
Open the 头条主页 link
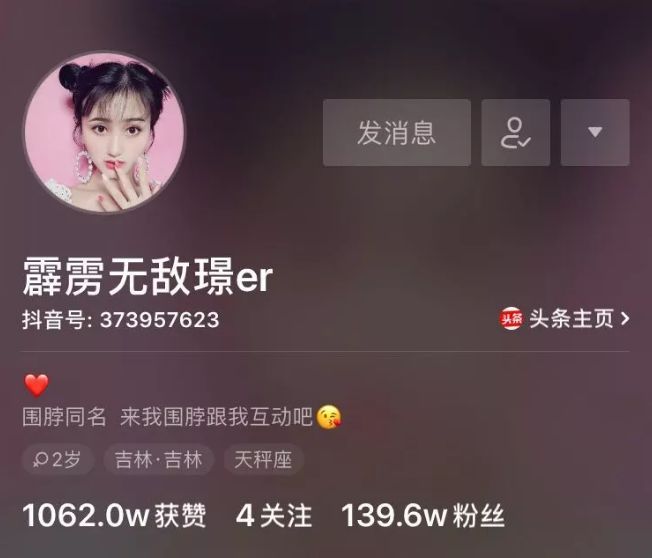coord(566,319)
